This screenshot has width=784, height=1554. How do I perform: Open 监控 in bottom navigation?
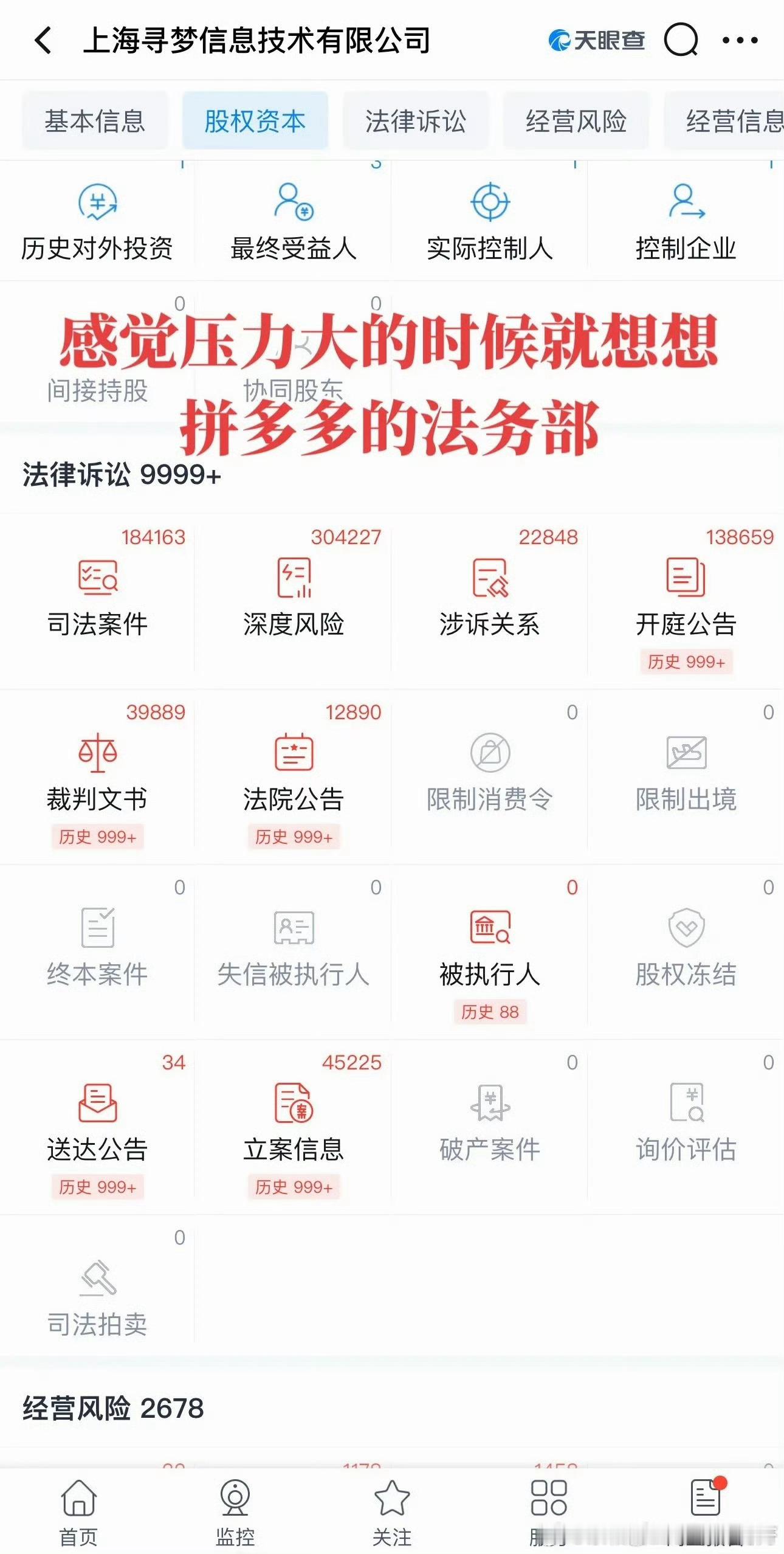[x=236, y=1508]
